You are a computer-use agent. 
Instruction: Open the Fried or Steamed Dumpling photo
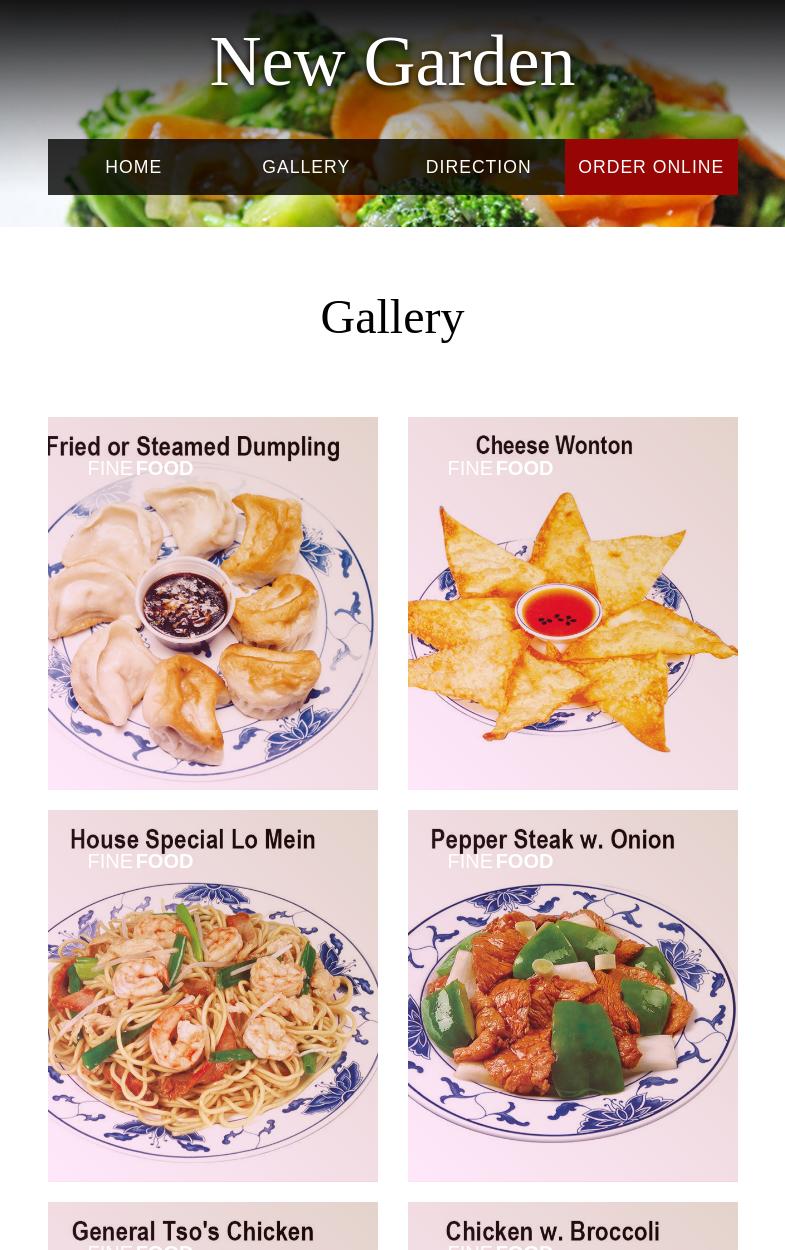pos(213,603)
